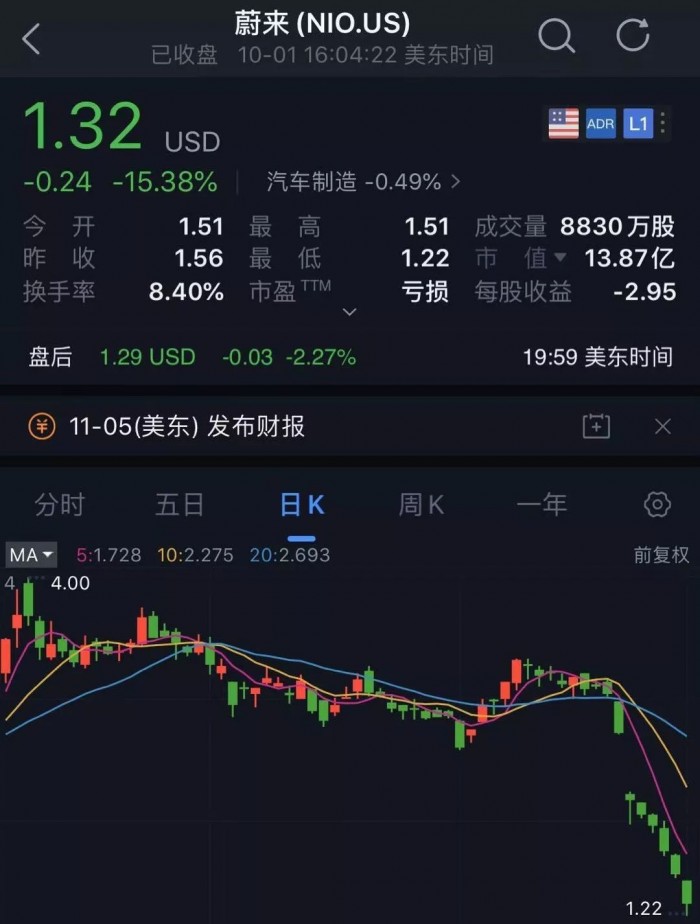This screenshot has width=700, height=924.
Task: Switch to the 分时 chart tab
Action: pyautogui.click(x=60, y=505)
